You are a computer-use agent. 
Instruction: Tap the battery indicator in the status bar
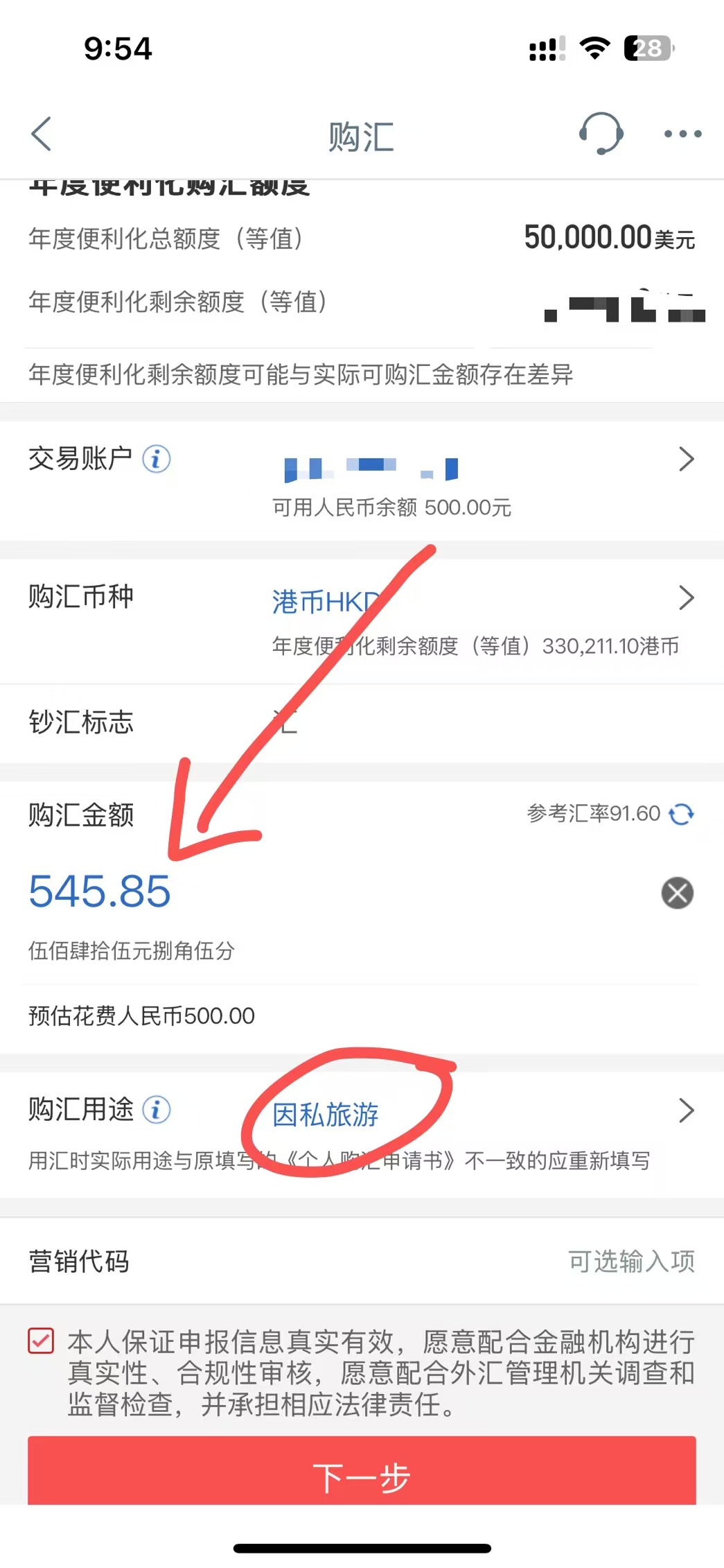(x=647, y=47)
